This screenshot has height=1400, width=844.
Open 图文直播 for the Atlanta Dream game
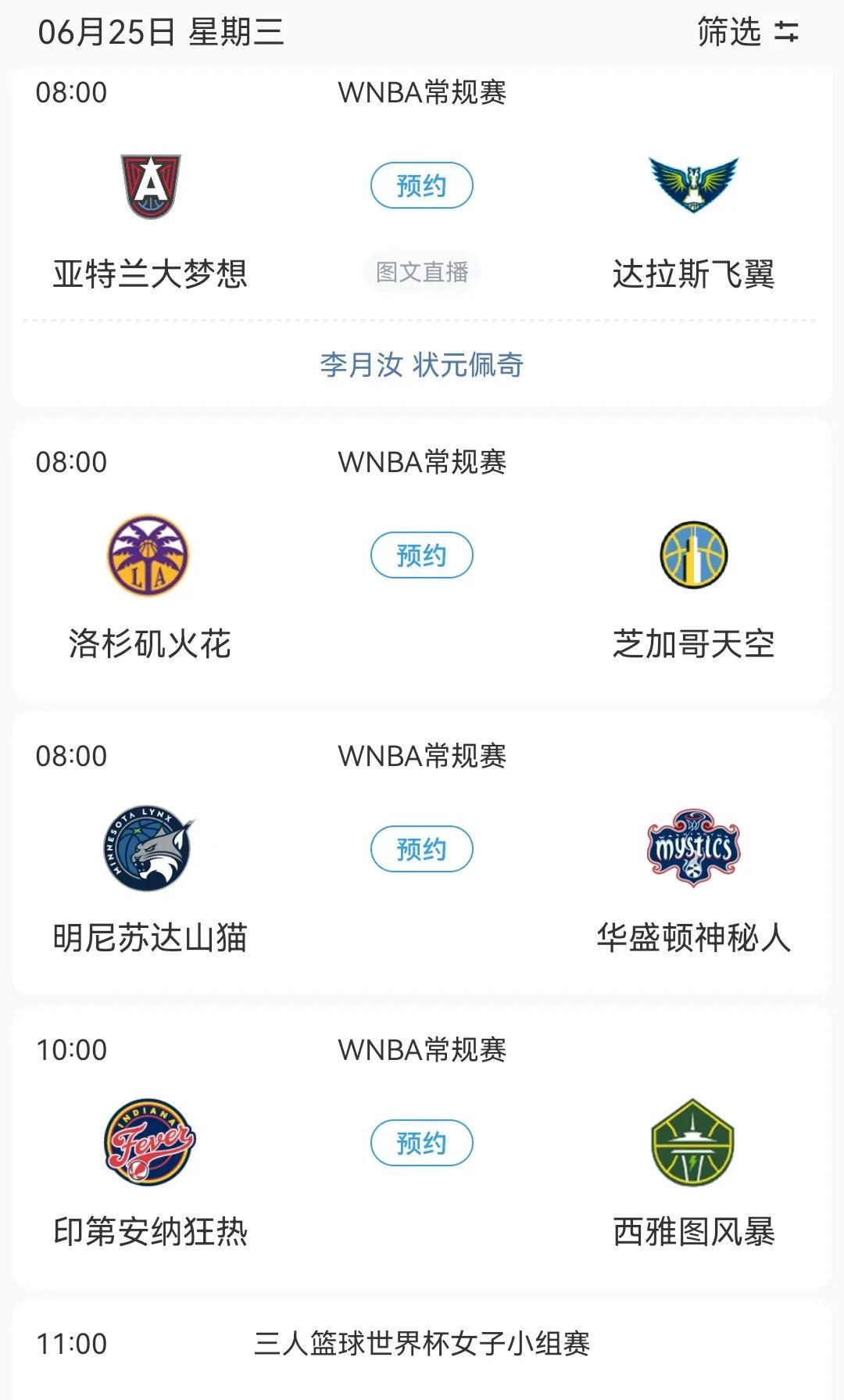[x=422, y=272]
